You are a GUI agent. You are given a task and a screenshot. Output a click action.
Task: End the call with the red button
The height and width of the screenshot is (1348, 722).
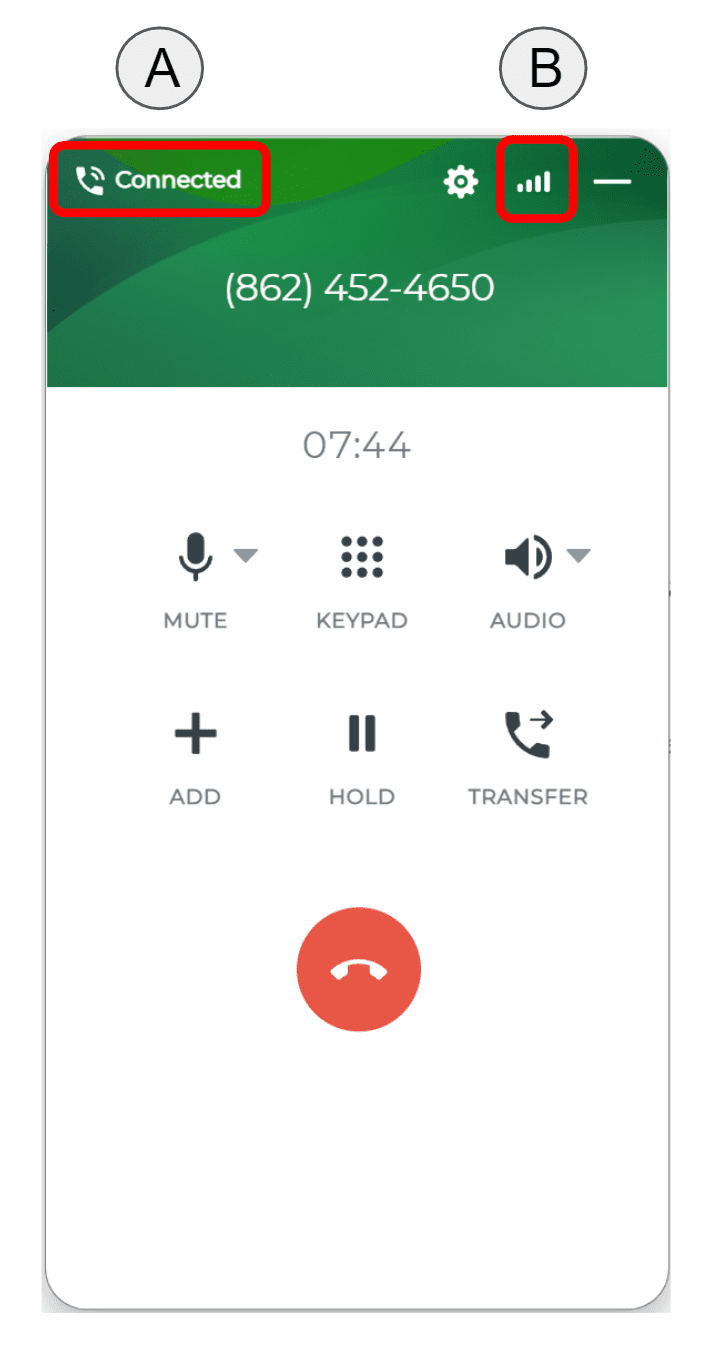(x=359, y=969)
